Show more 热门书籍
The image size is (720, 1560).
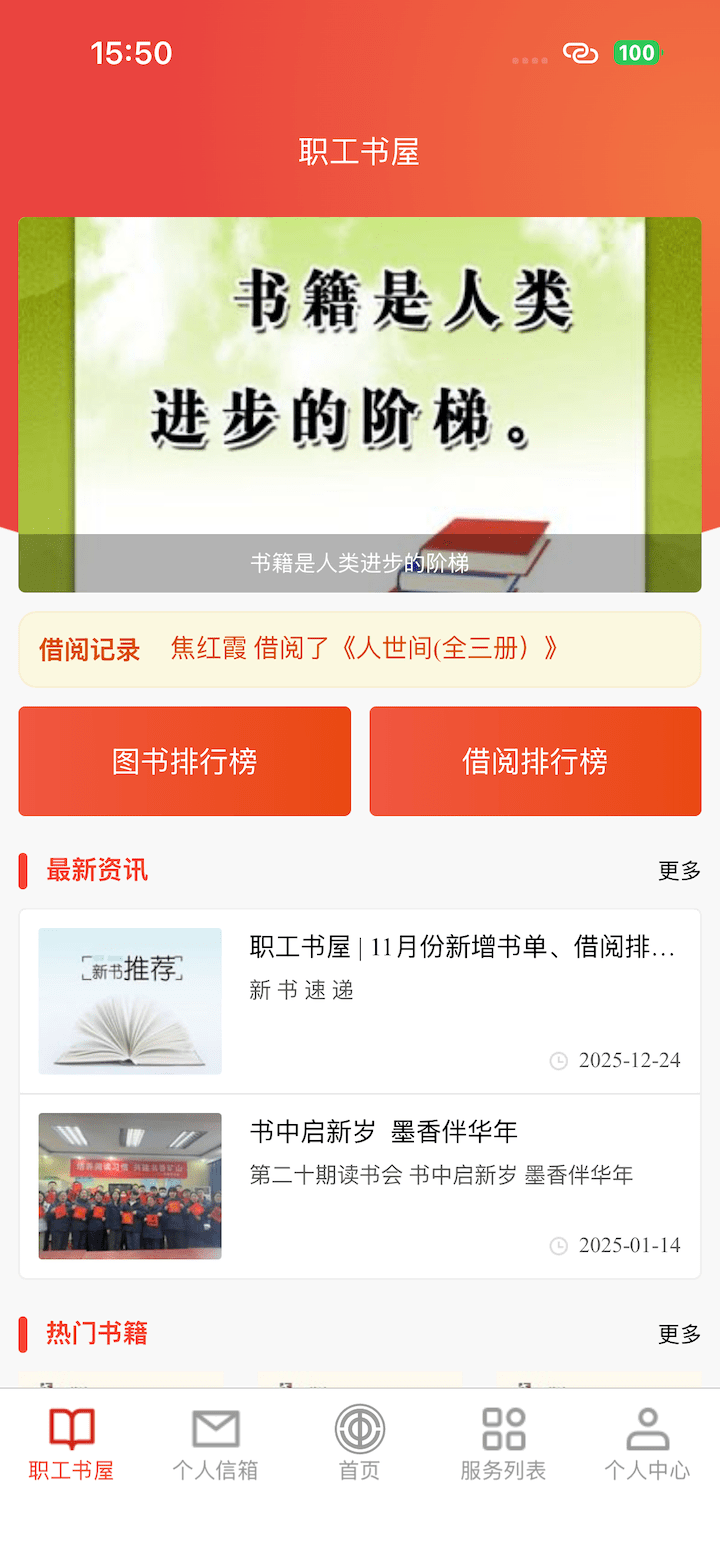pos(679,1333)
